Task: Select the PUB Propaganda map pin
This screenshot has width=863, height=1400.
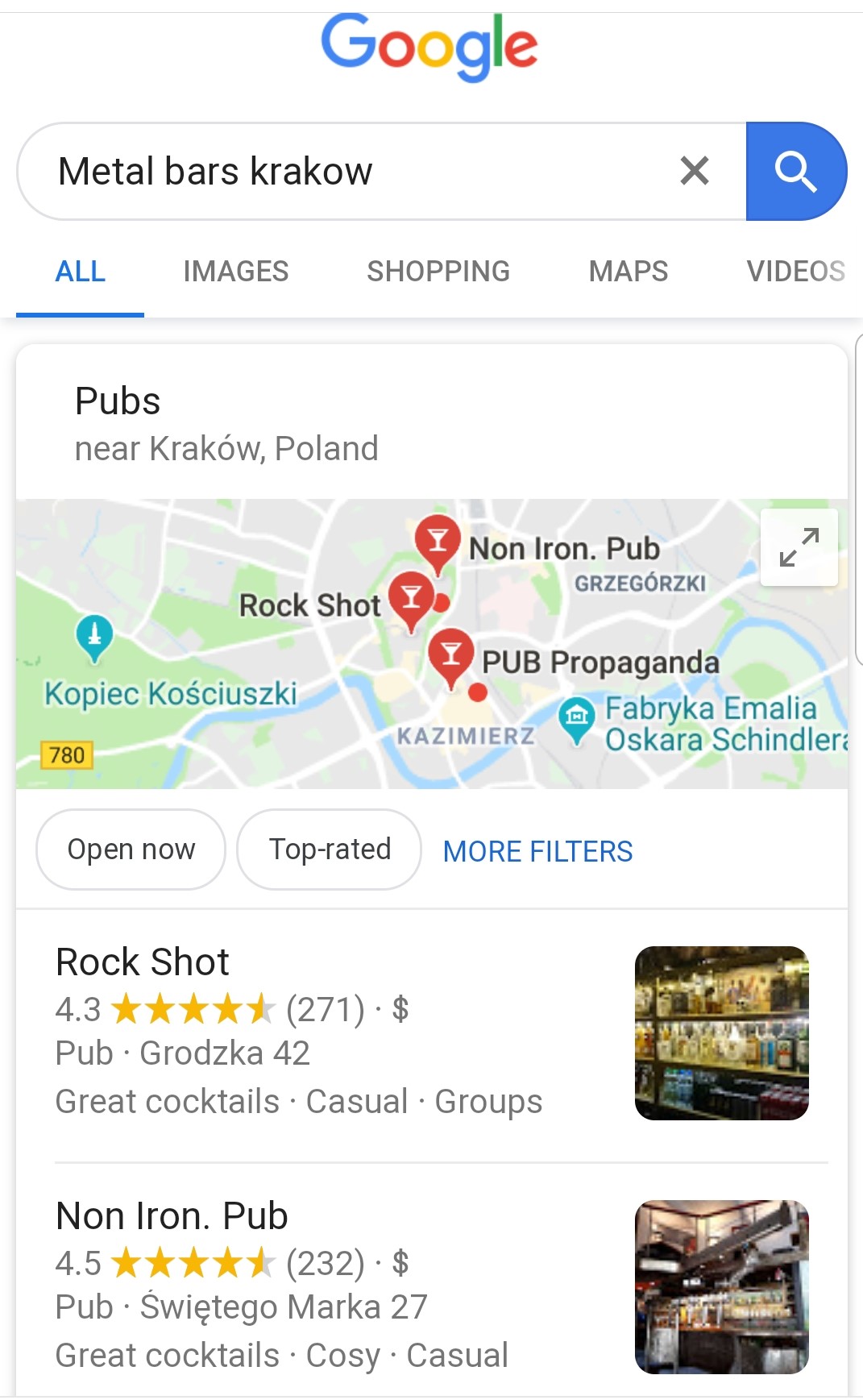Action: click(451, 654)
